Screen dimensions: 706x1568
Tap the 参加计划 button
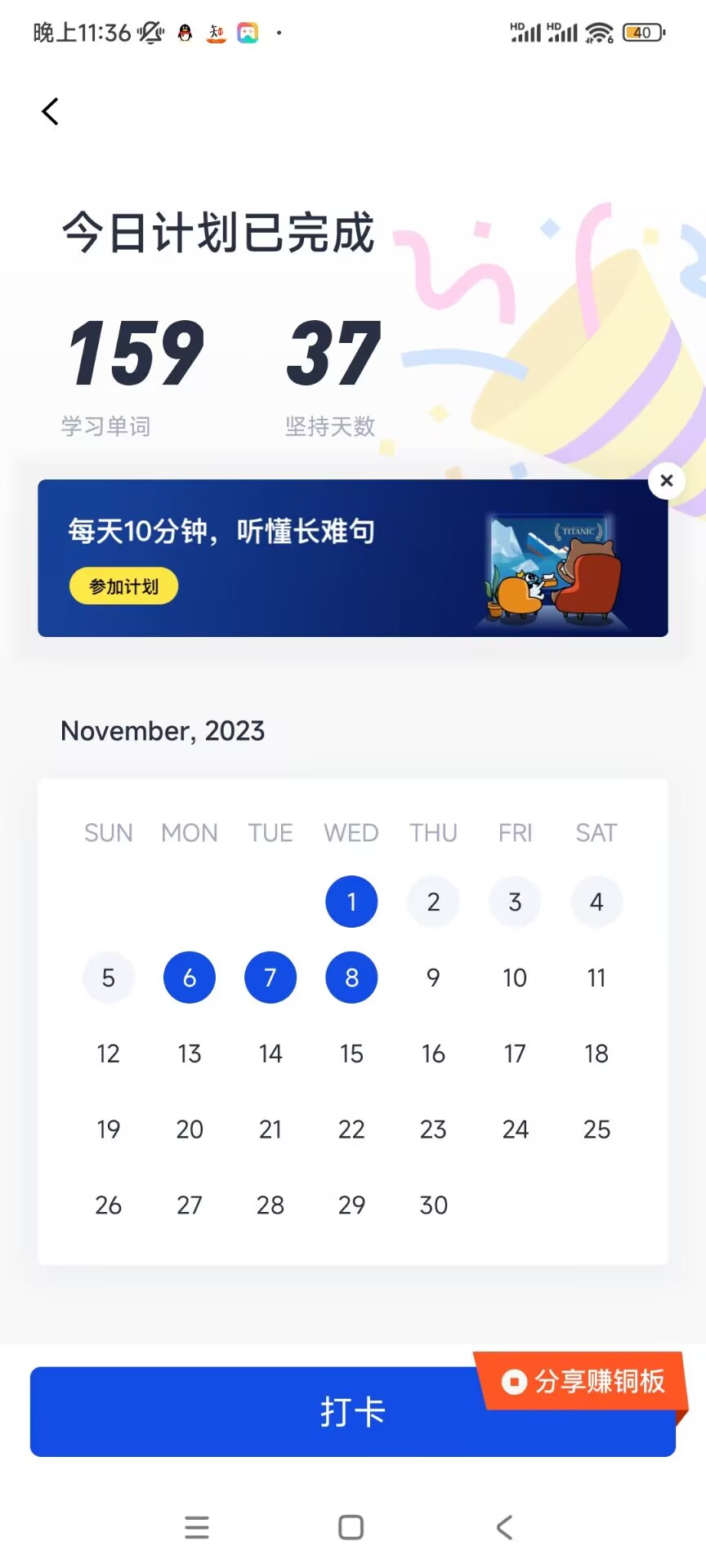pyautogui.click(x=123, y=586)
